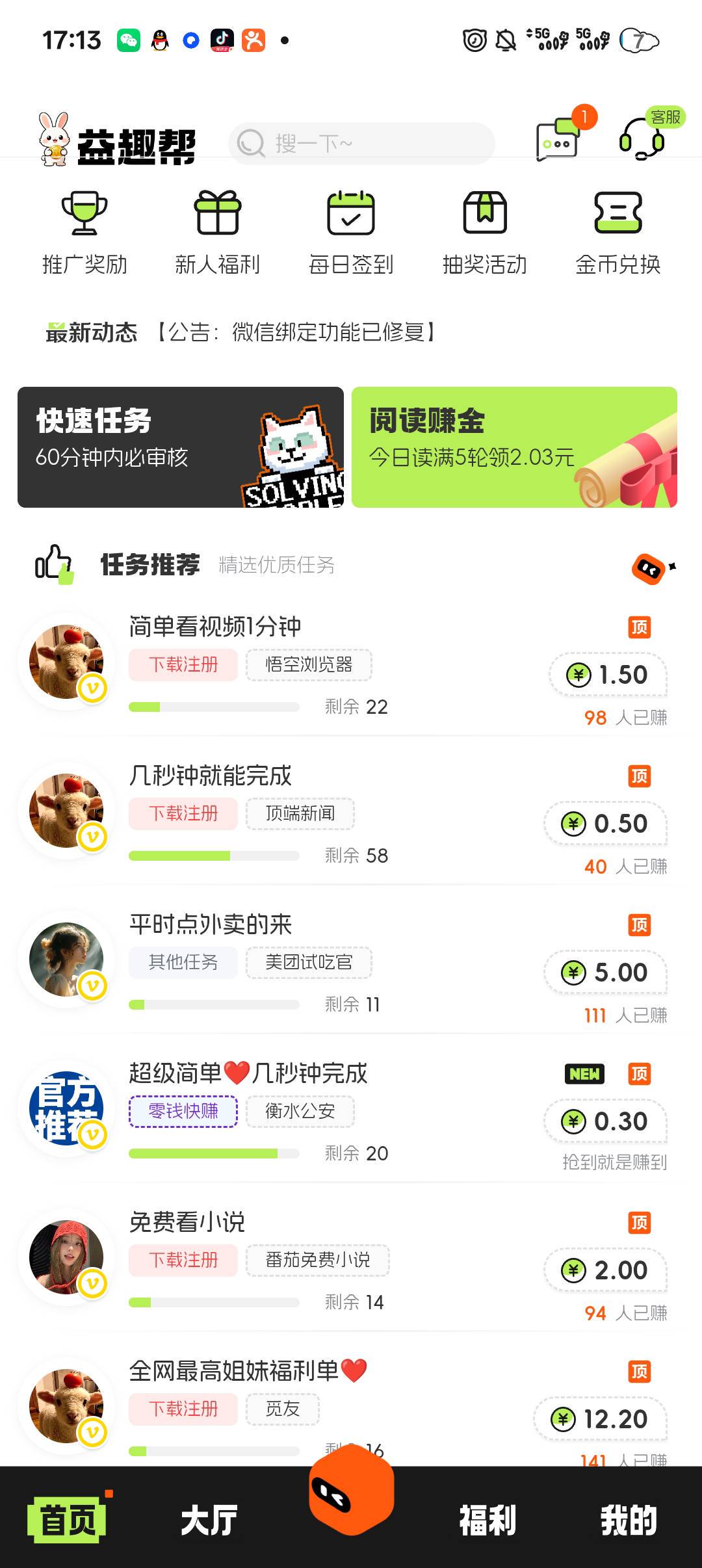This screenshot has width=702, height=1568.
Task: Open the 搜一下 search box
Action: click(361, 143)
